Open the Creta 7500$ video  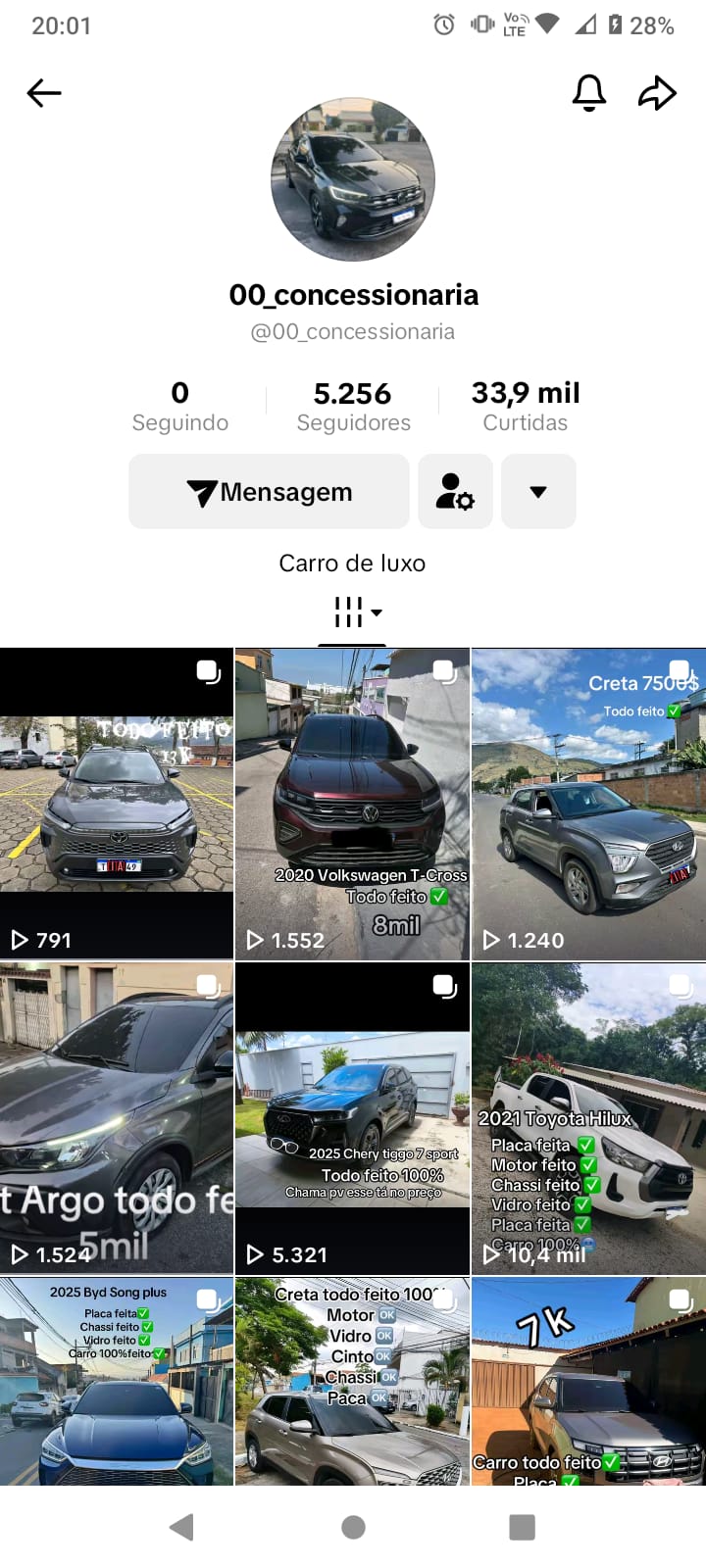coord(588,804)
